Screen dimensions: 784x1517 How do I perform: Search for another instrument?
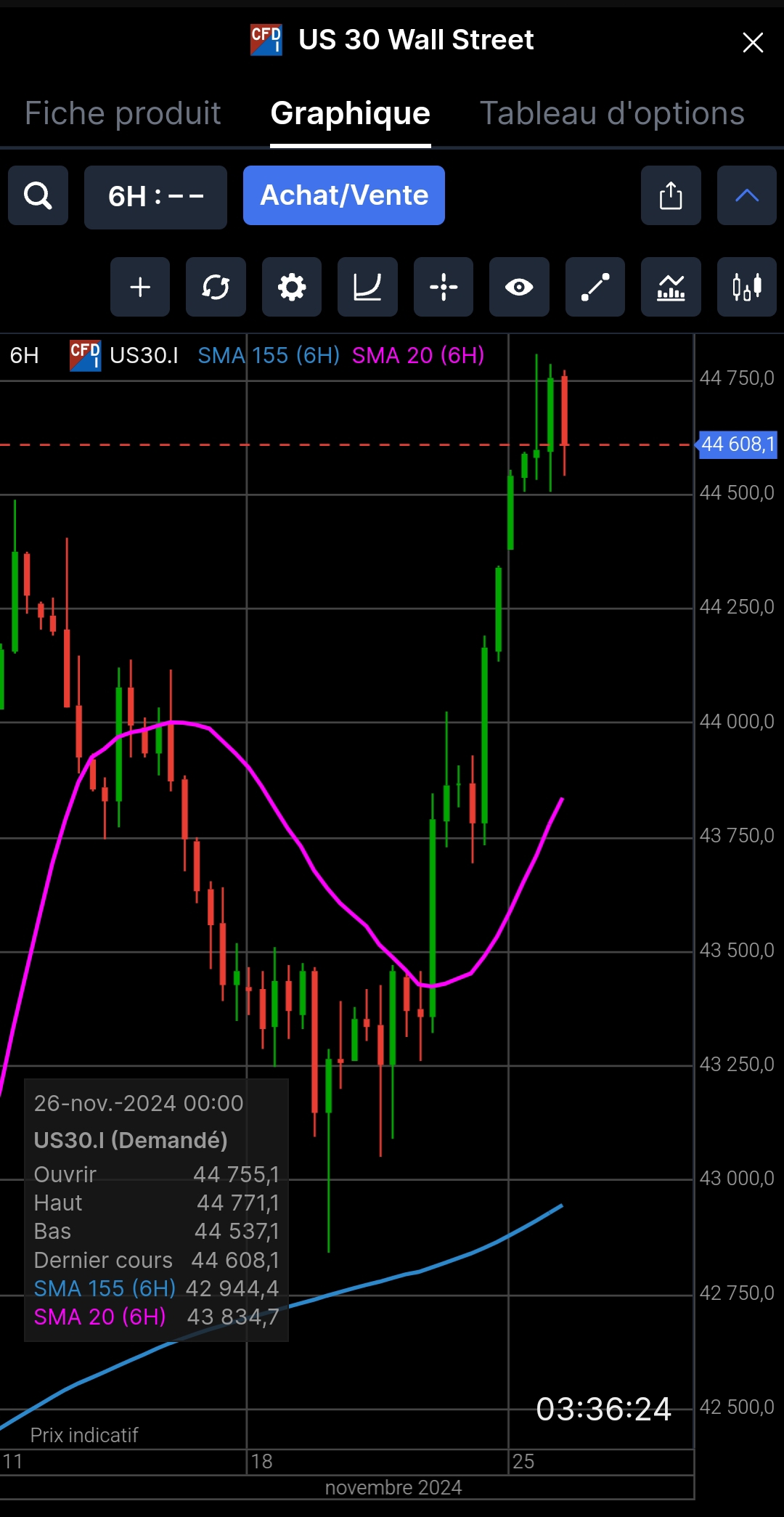pyautogui.click(x=38, y=195)
